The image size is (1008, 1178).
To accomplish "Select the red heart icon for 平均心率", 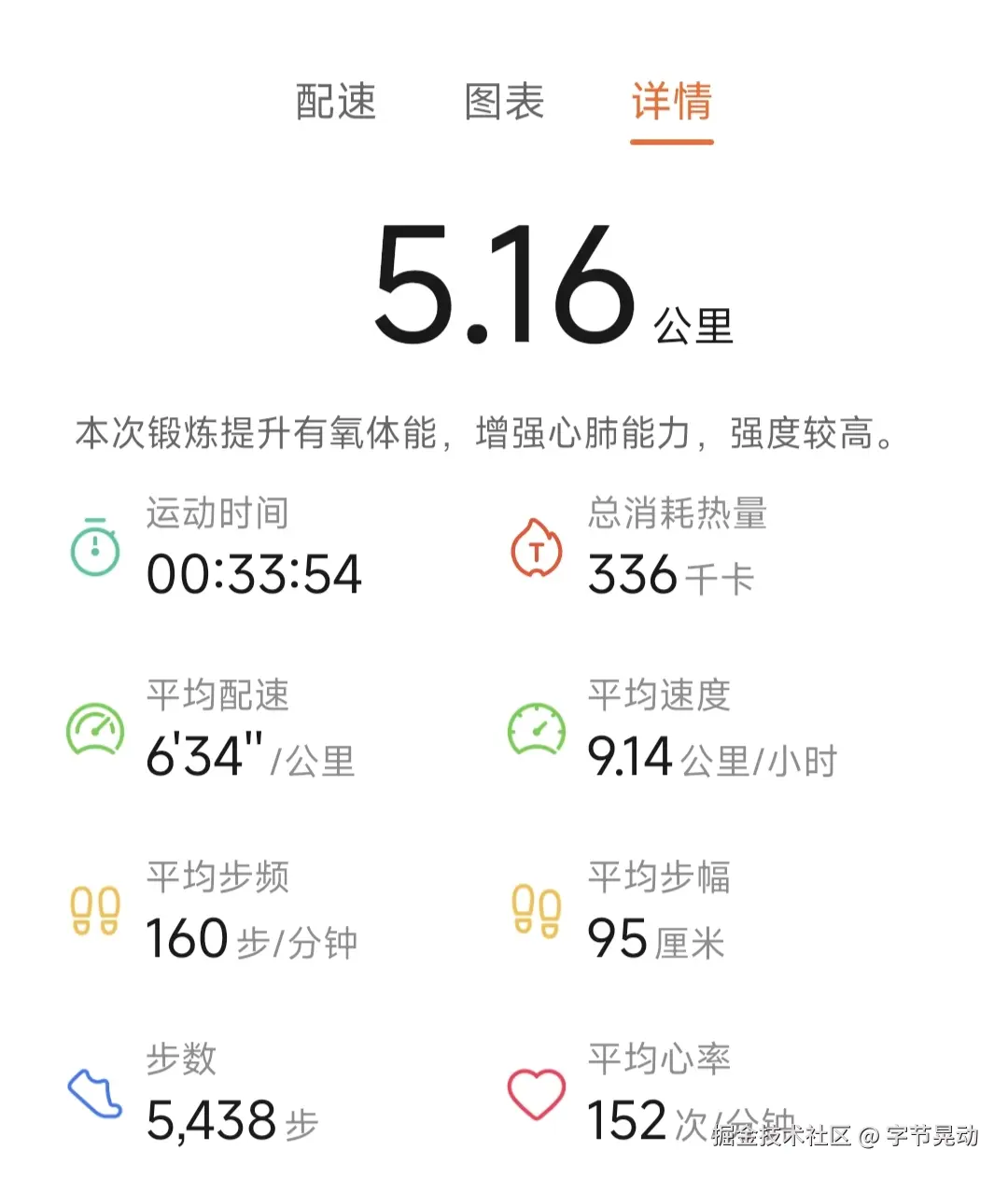I will (x=536, y=1090).
